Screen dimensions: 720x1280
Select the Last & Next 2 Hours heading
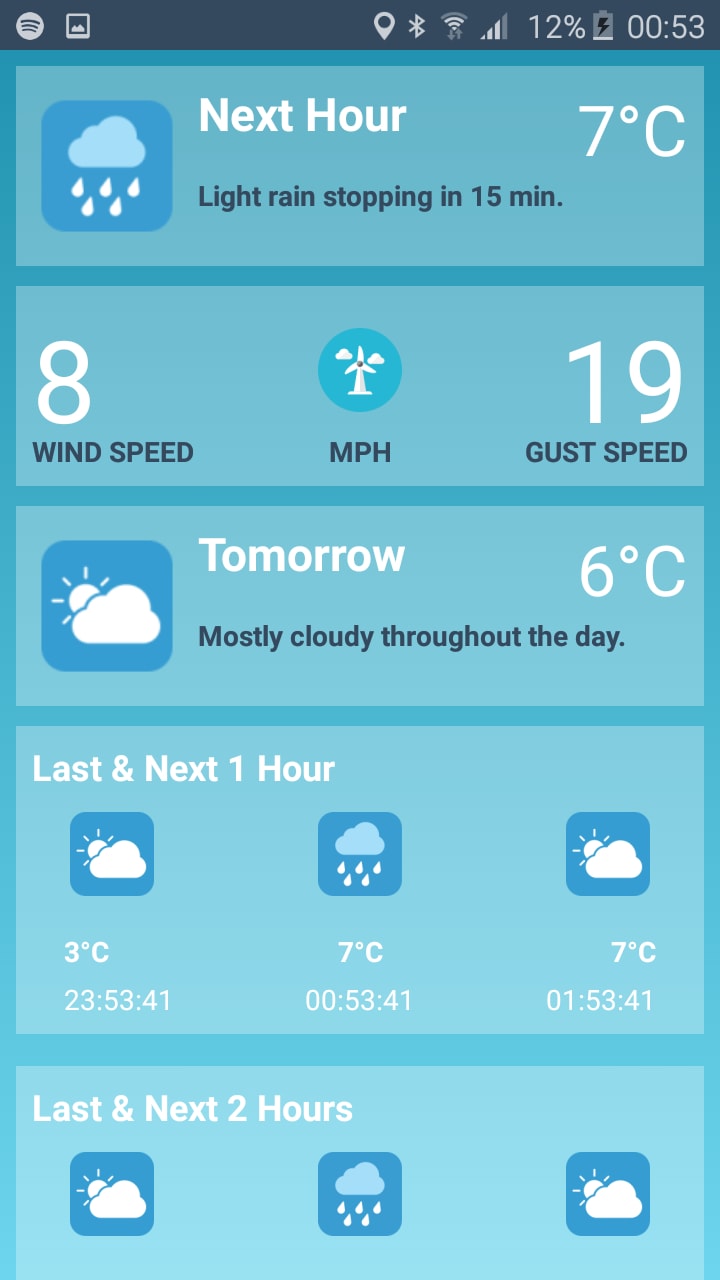coord(192,1108)
